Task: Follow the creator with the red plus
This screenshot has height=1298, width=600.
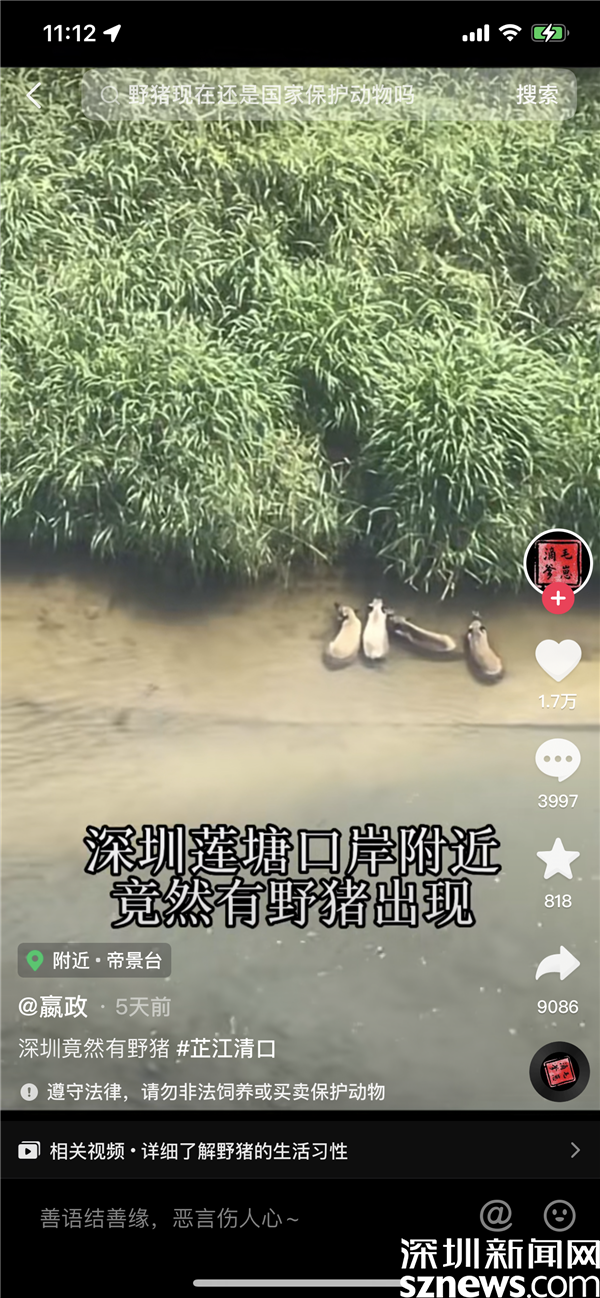Action: click(x=557, y=600)
